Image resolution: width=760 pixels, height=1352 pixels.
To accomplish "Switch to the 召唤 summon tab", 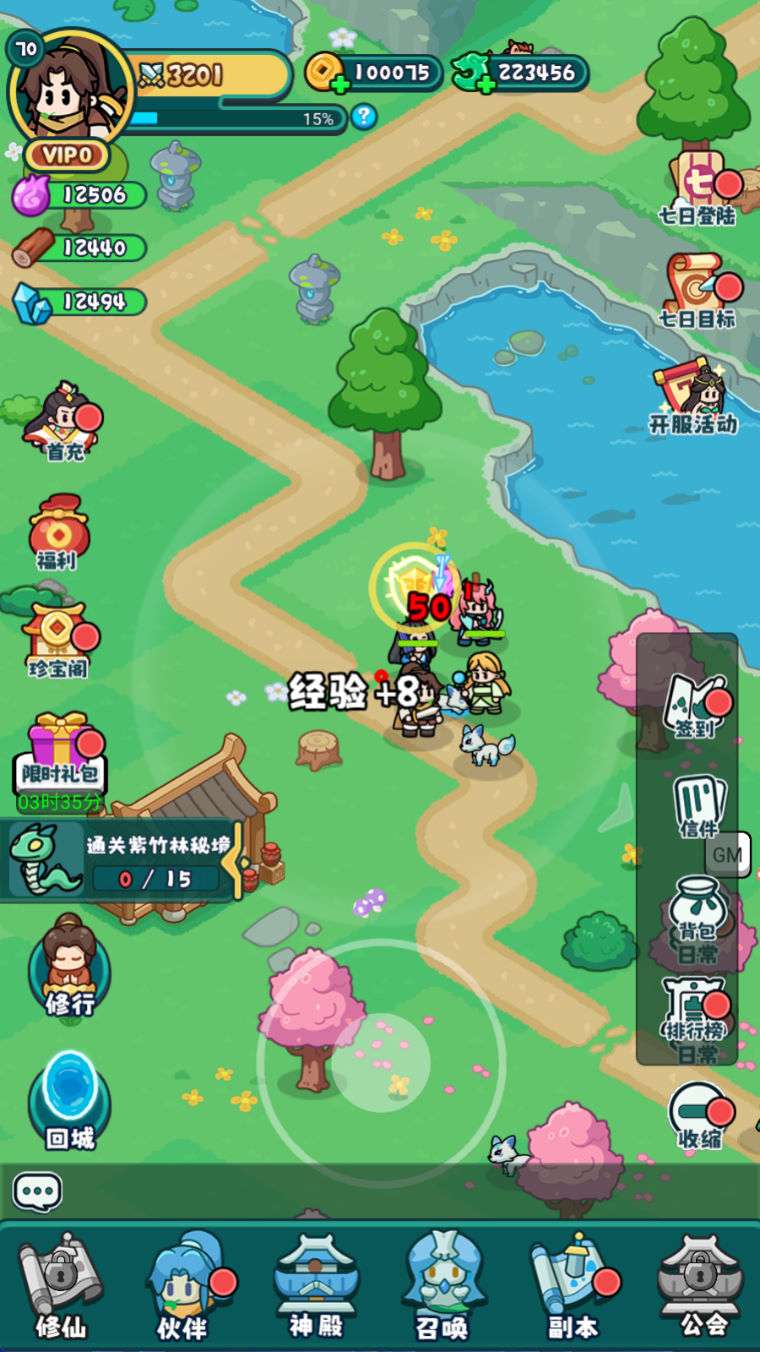I will click(442, 1287).
